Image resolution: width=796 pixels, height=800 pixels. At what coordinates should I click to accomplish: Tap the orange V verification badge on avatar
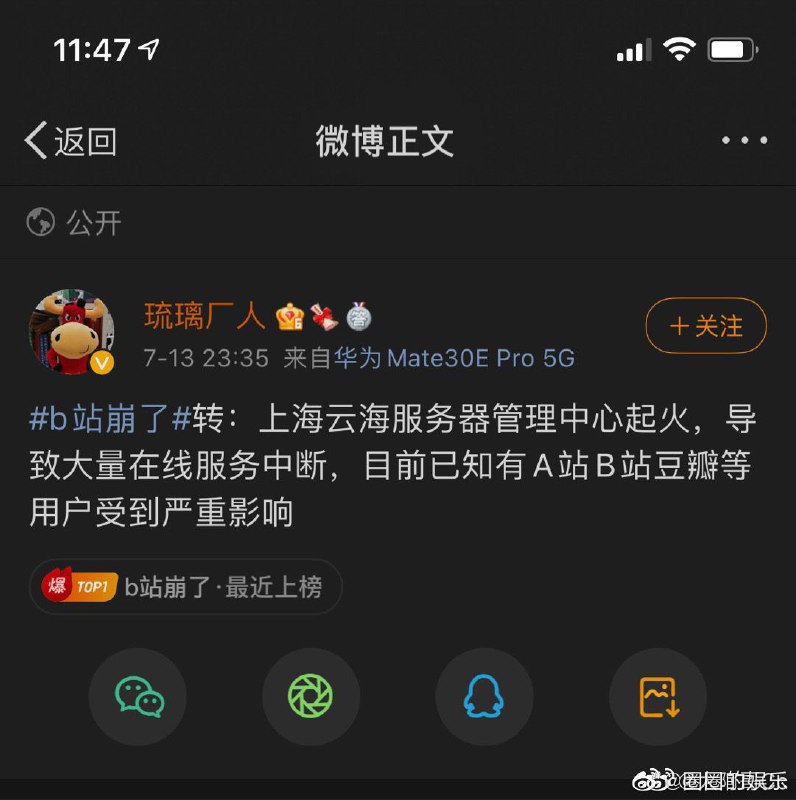click(102, 363)
